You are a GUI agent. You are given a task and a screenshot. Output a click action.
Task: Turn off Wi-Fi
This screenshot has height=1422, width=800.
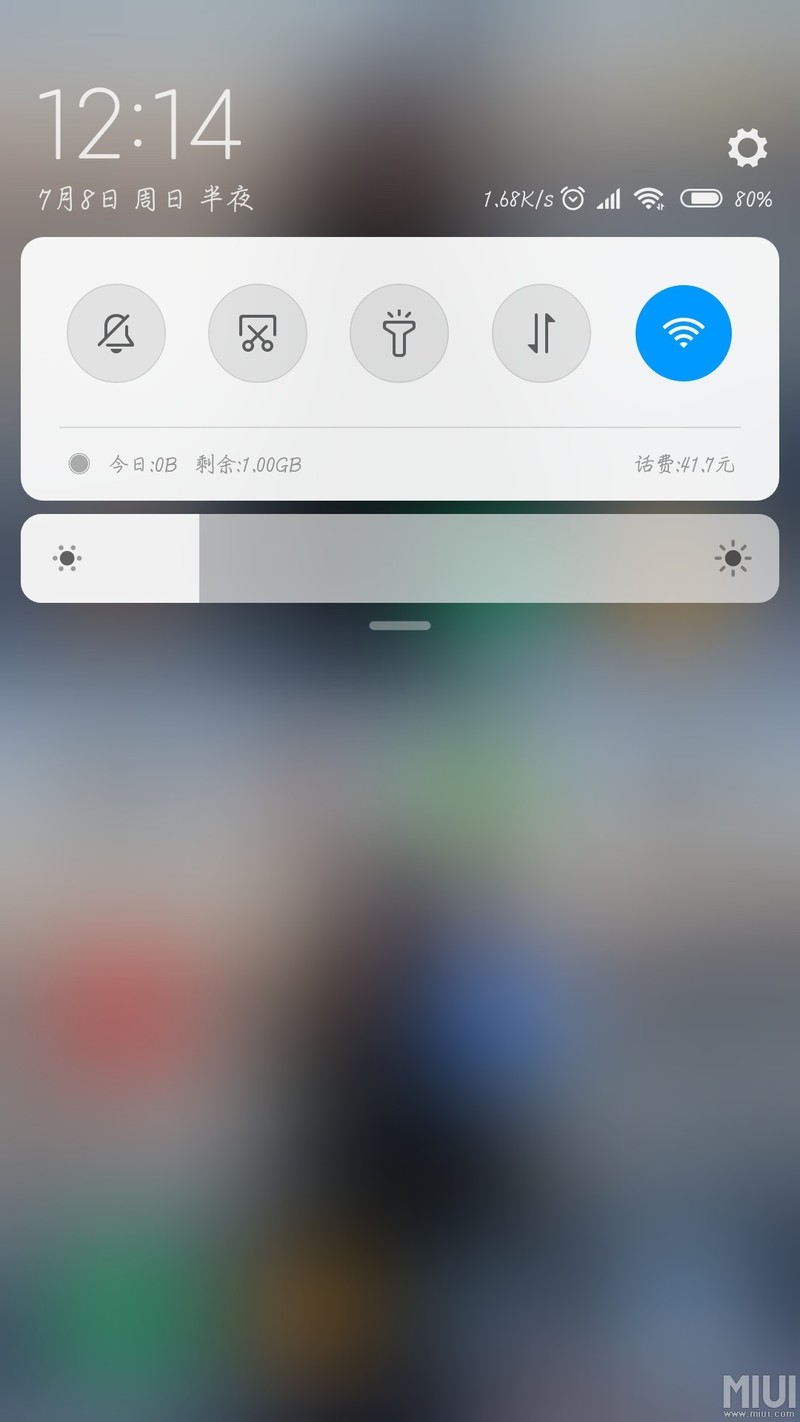(x=683, y=333)
